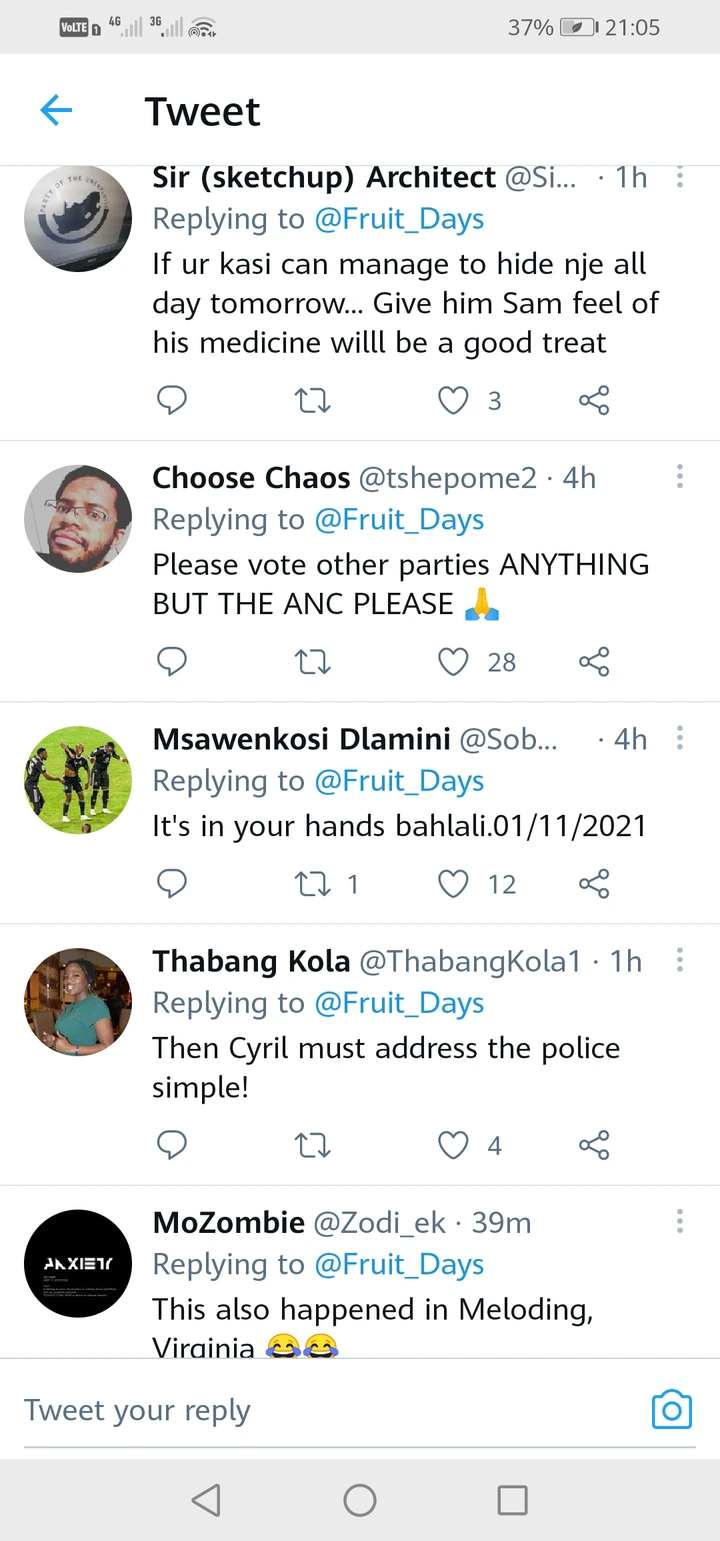
Task: Go back using the blue arrow
Action: [56, 110]
